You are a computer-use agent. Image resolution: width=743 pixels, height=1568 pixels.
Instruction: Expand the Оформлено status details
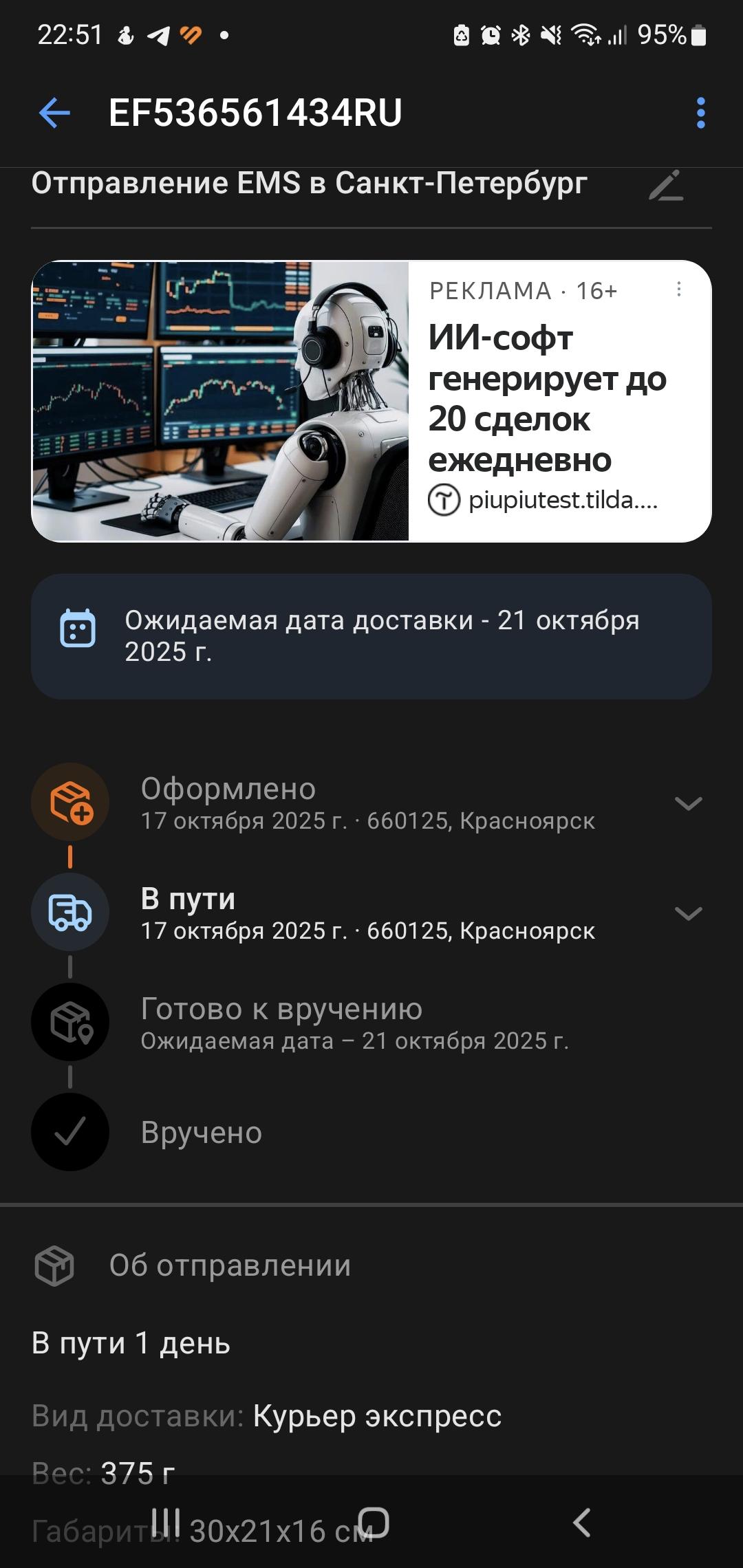click(688, 803)
